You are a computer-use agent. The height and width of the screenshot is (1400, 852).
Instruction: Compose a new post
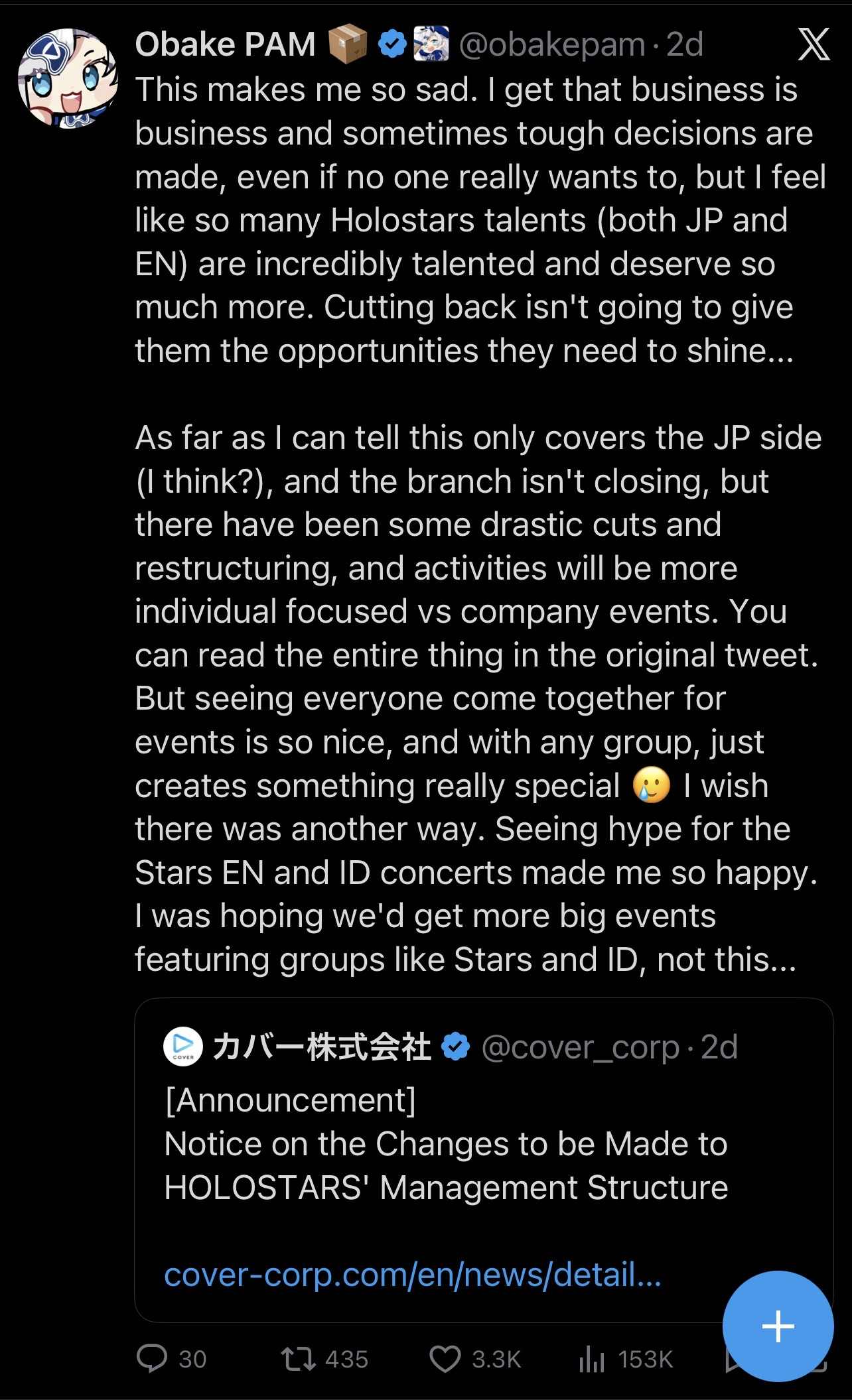click(x=778, y=1326)
